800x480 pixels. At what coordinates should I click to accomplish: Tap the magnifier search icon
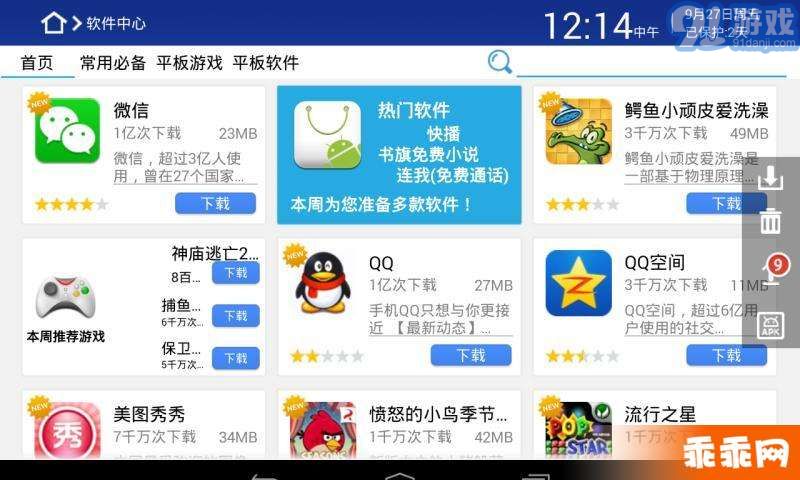tap(499, 62)
